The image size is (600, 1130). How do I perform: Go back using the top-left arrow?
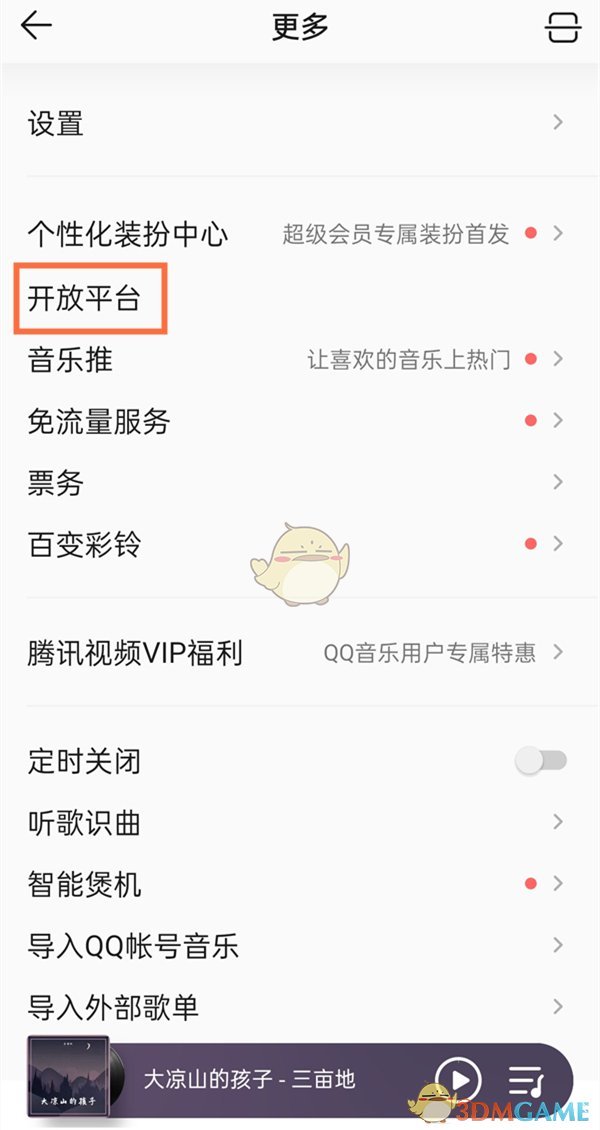tap(36, 27)
